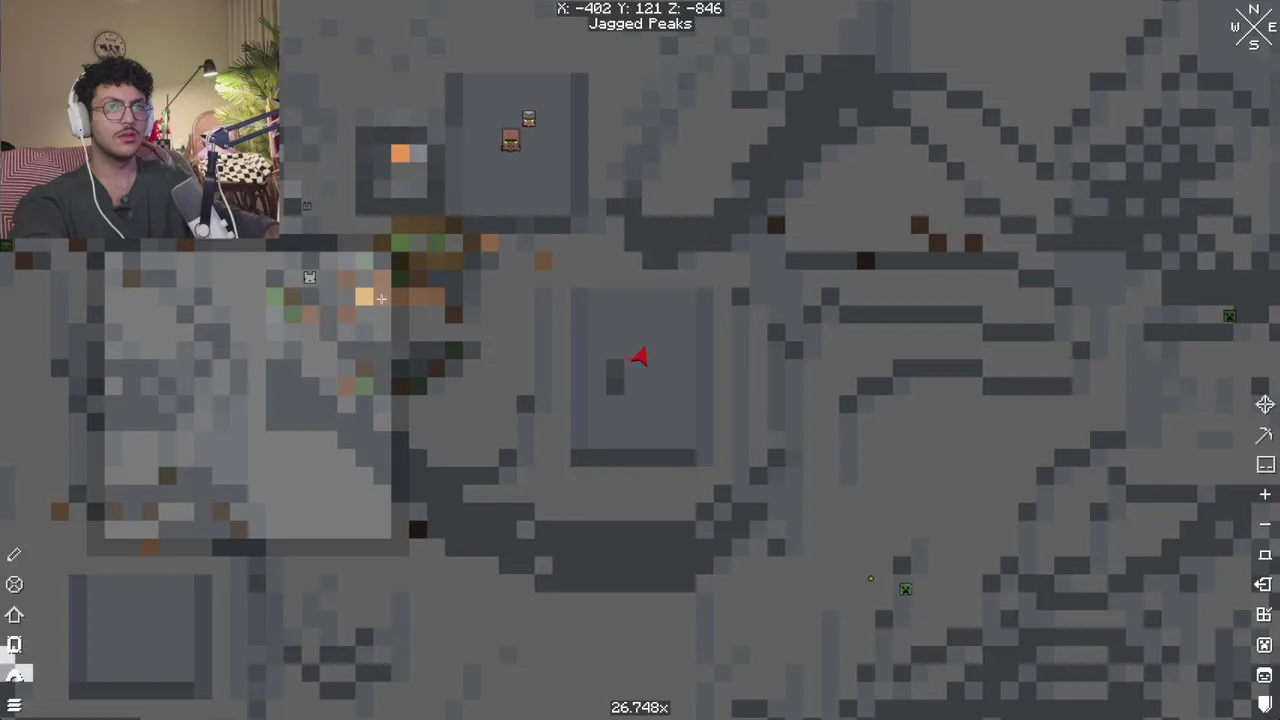Tap the crossed circle icon
Screen dimensions: 1280x720
[x=14, y=585]
